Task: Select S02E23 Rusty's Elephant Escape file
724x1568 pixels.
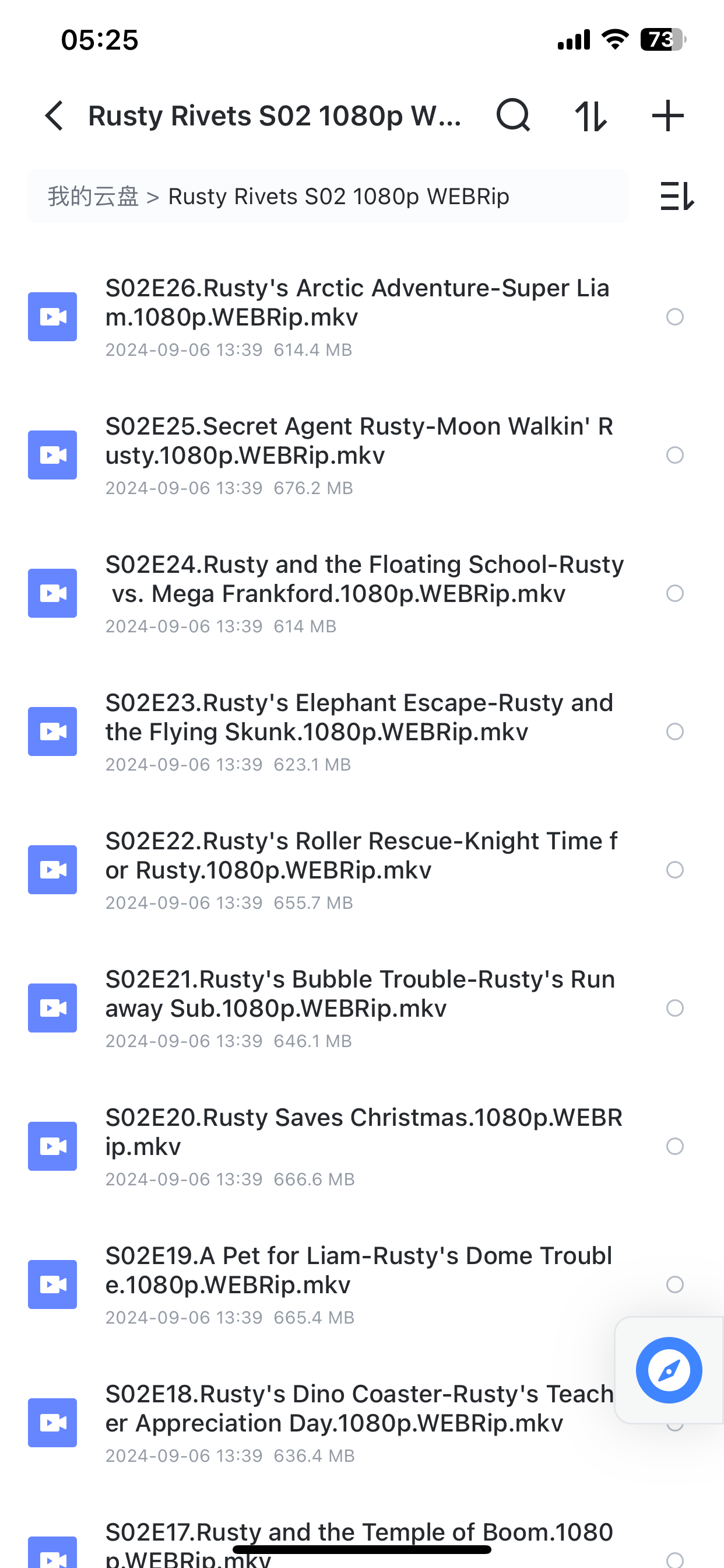Action: (x=674, y=731)
